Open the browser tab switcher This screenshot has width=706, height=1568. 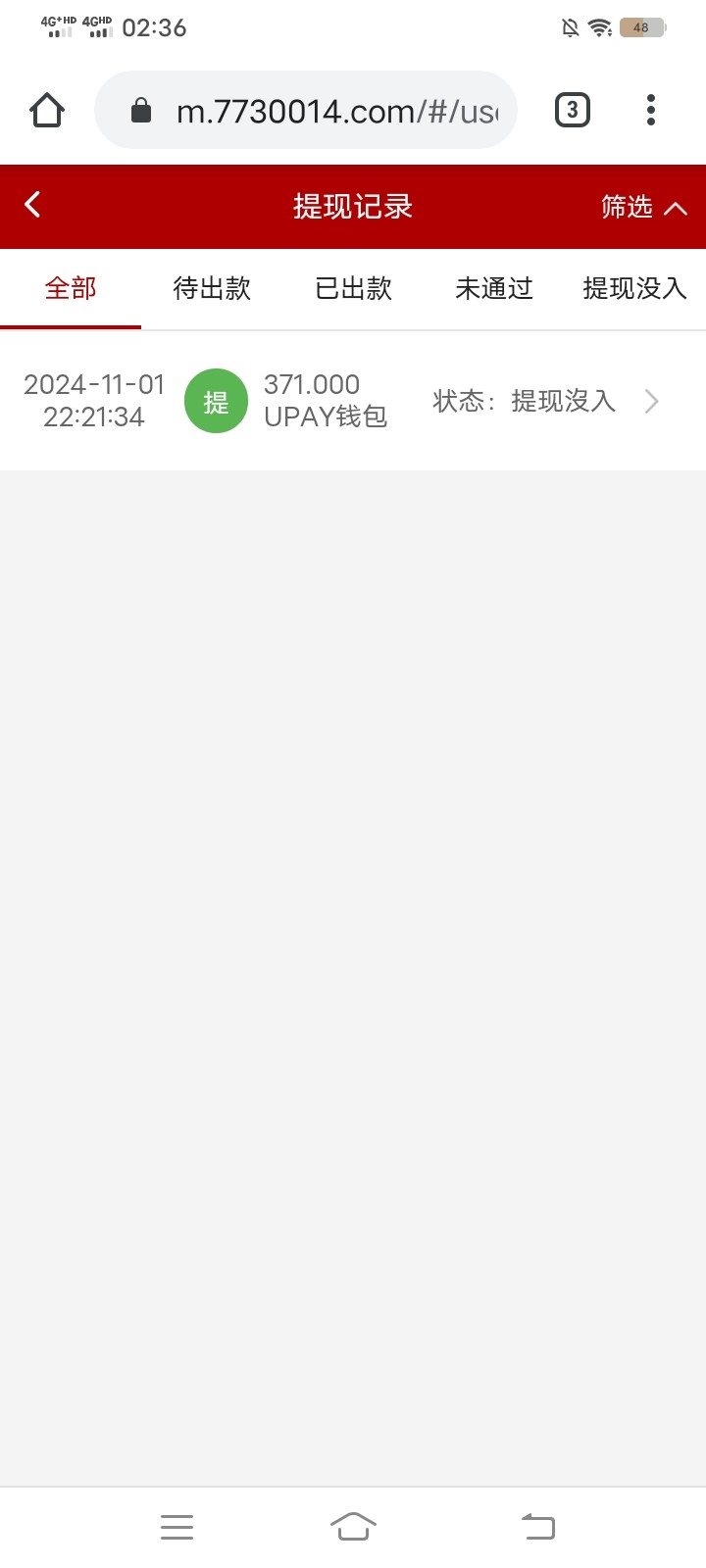(x=573, y=110)
